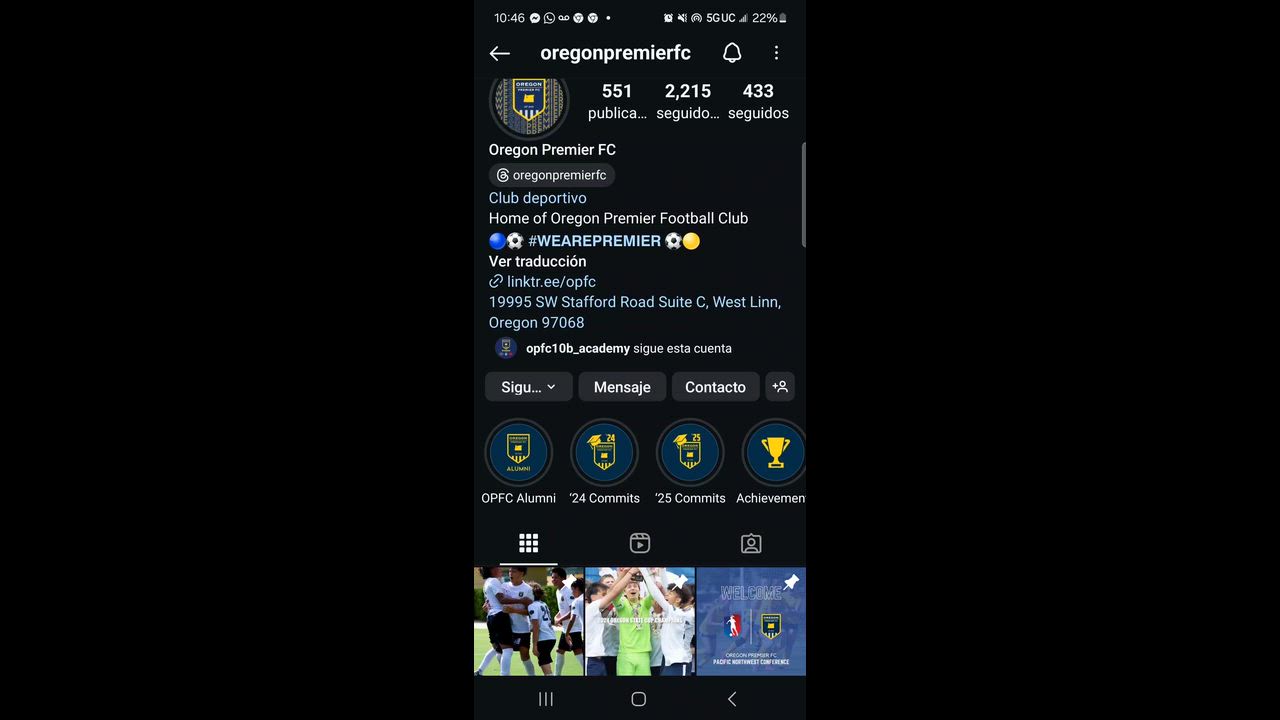This screenshot has width=1280, height=720.
Task: View the '24 Commits highlight
Action: 604,452
